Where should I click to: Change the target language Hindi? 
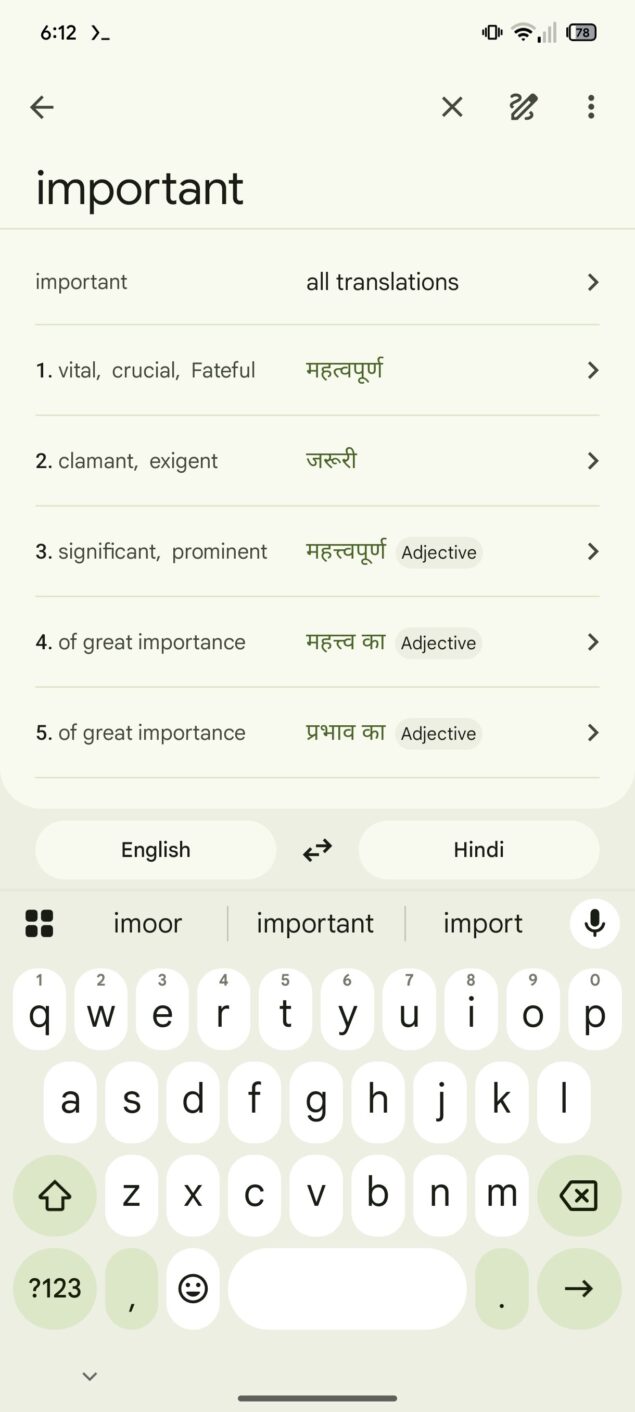point(479,850)
